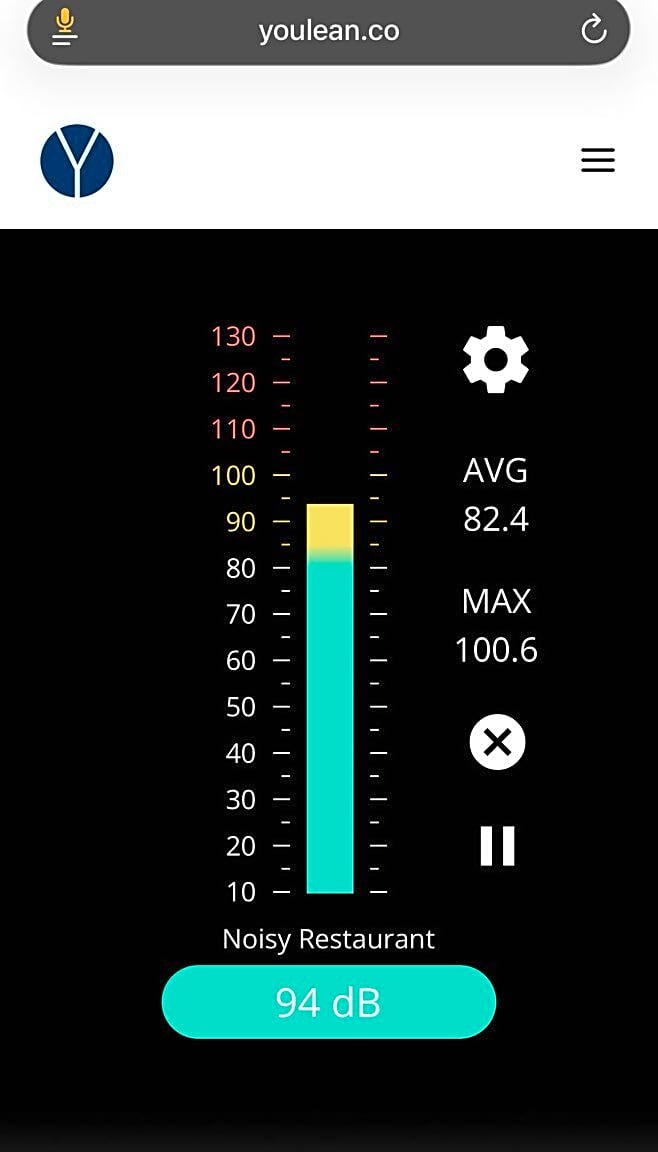The height and width of the screenshot is (1152, 658).
Task: Pause the sound level measurement
Action: (497, 846)
